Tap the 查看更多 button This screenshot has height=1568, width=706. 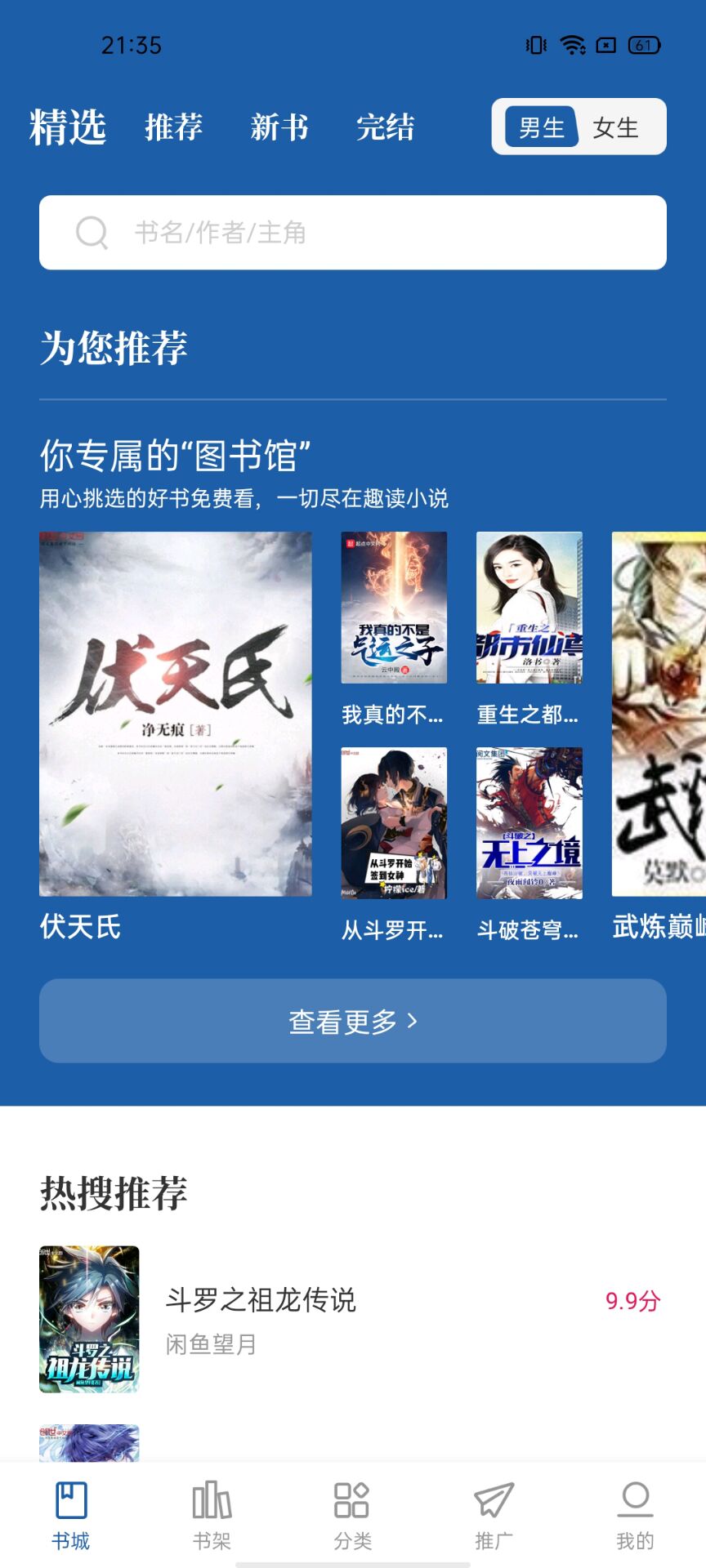click(x=353, y=1021)
